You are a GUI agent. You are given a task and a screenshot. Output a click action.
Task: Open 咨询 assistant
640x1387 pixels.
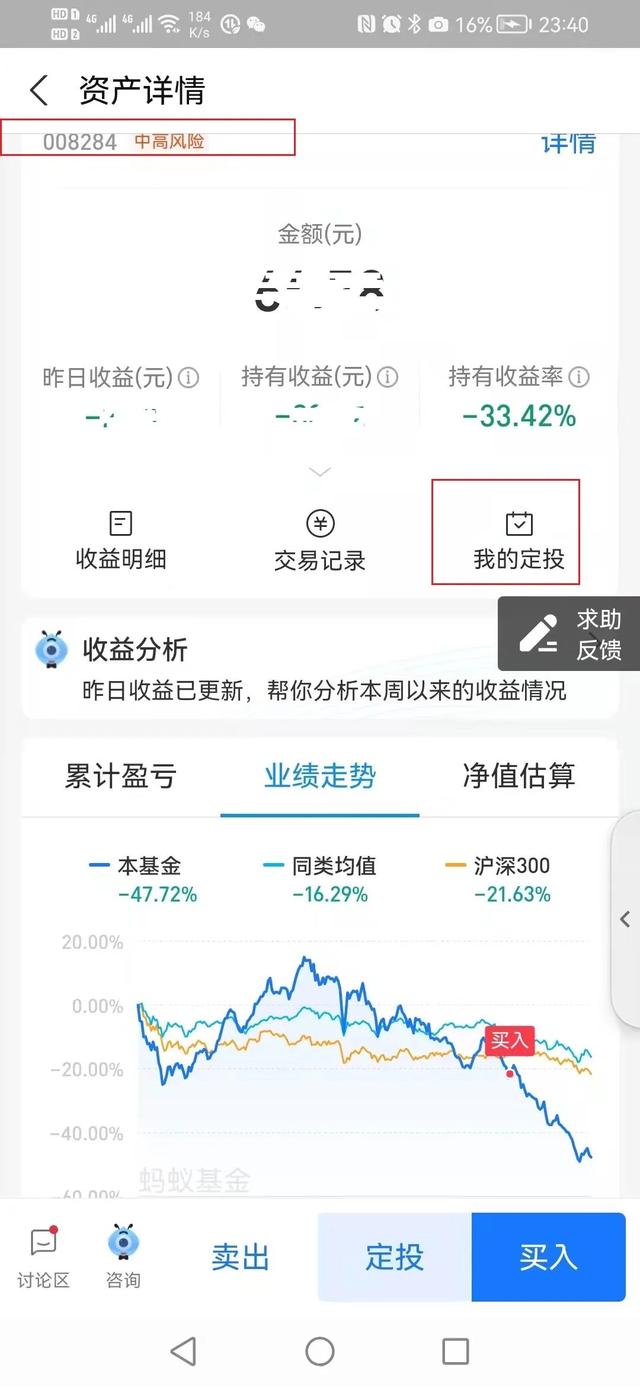[x=124, y=1257]
